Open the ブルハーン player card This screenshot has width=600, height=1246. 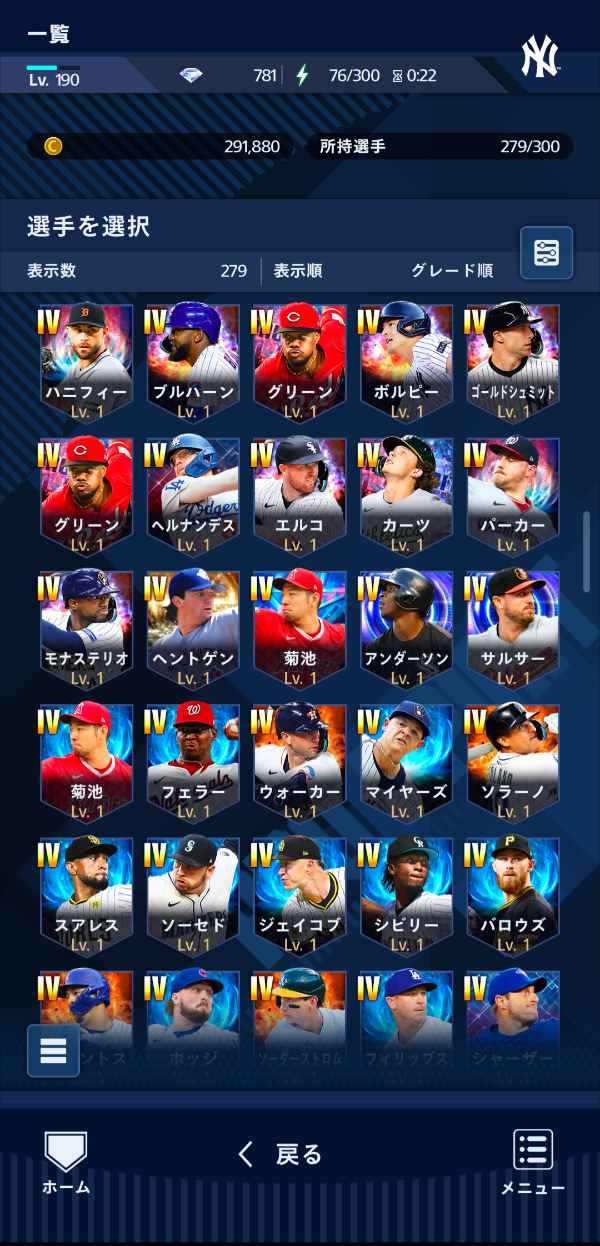coord(193,360)
